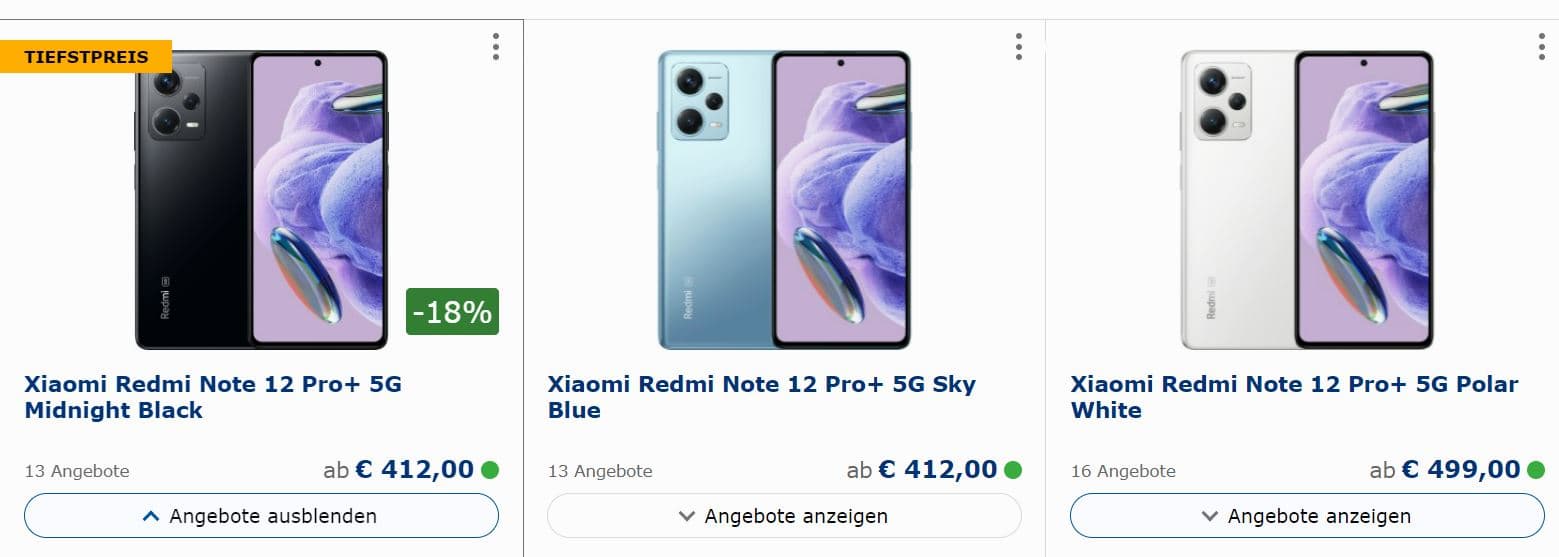The width and height of the screenshot is (1559, 557).
Task: Open overflow menu on Polar White card
Action: 1542,46
